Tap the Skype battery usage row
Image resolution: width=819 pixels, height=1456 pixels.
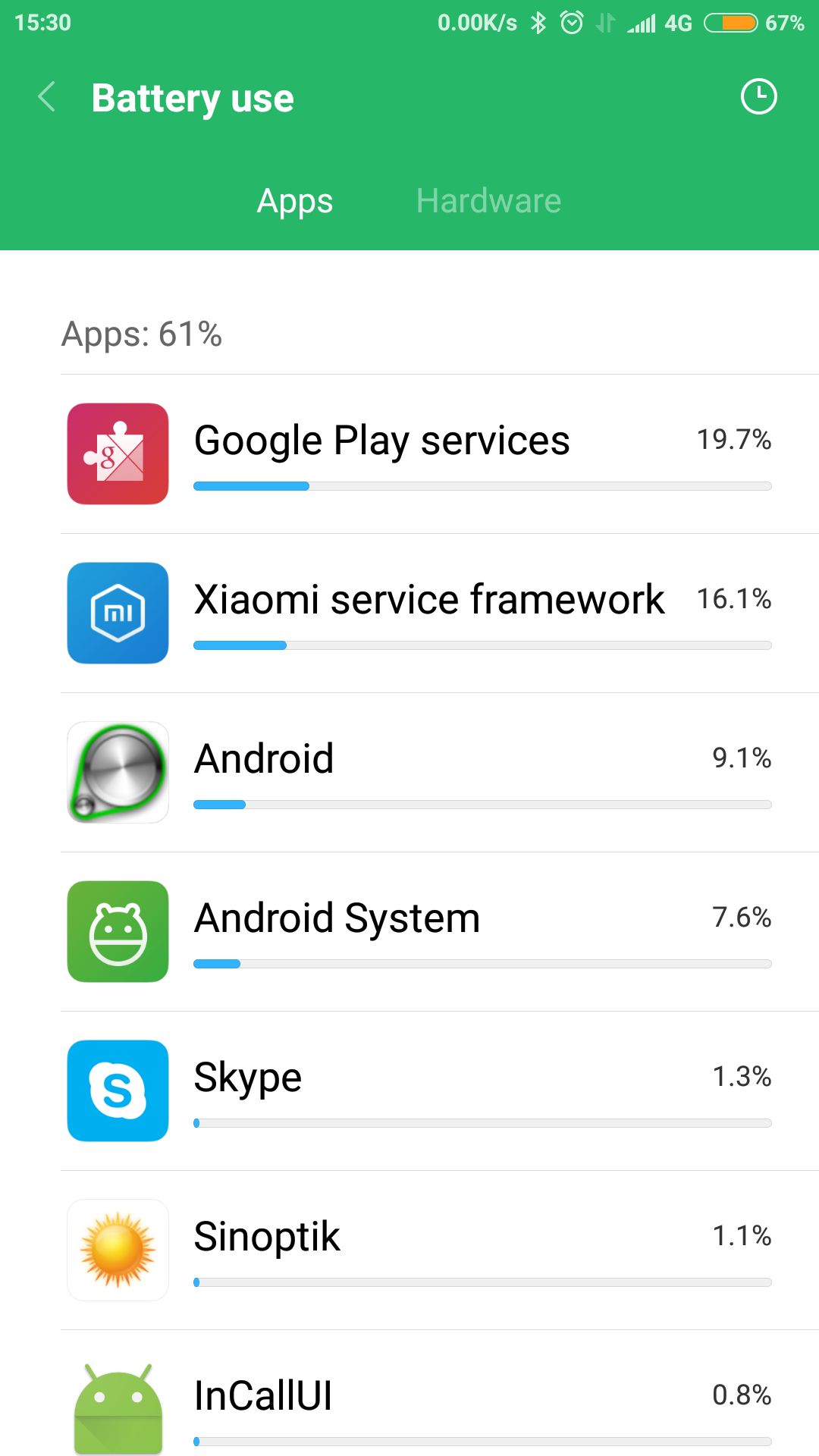409,1091
